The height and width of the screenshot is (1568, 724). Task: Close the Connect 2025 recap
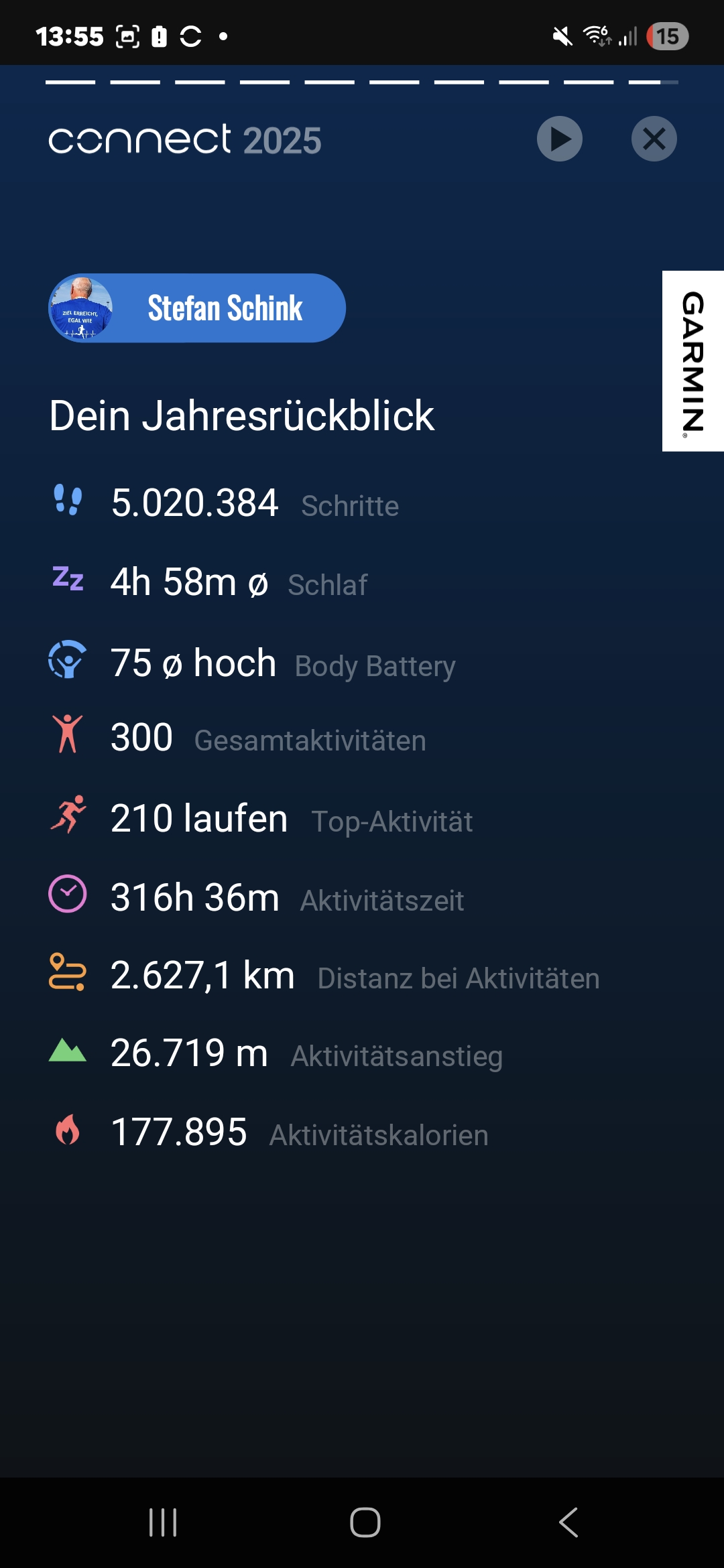[x=654, y=139]
